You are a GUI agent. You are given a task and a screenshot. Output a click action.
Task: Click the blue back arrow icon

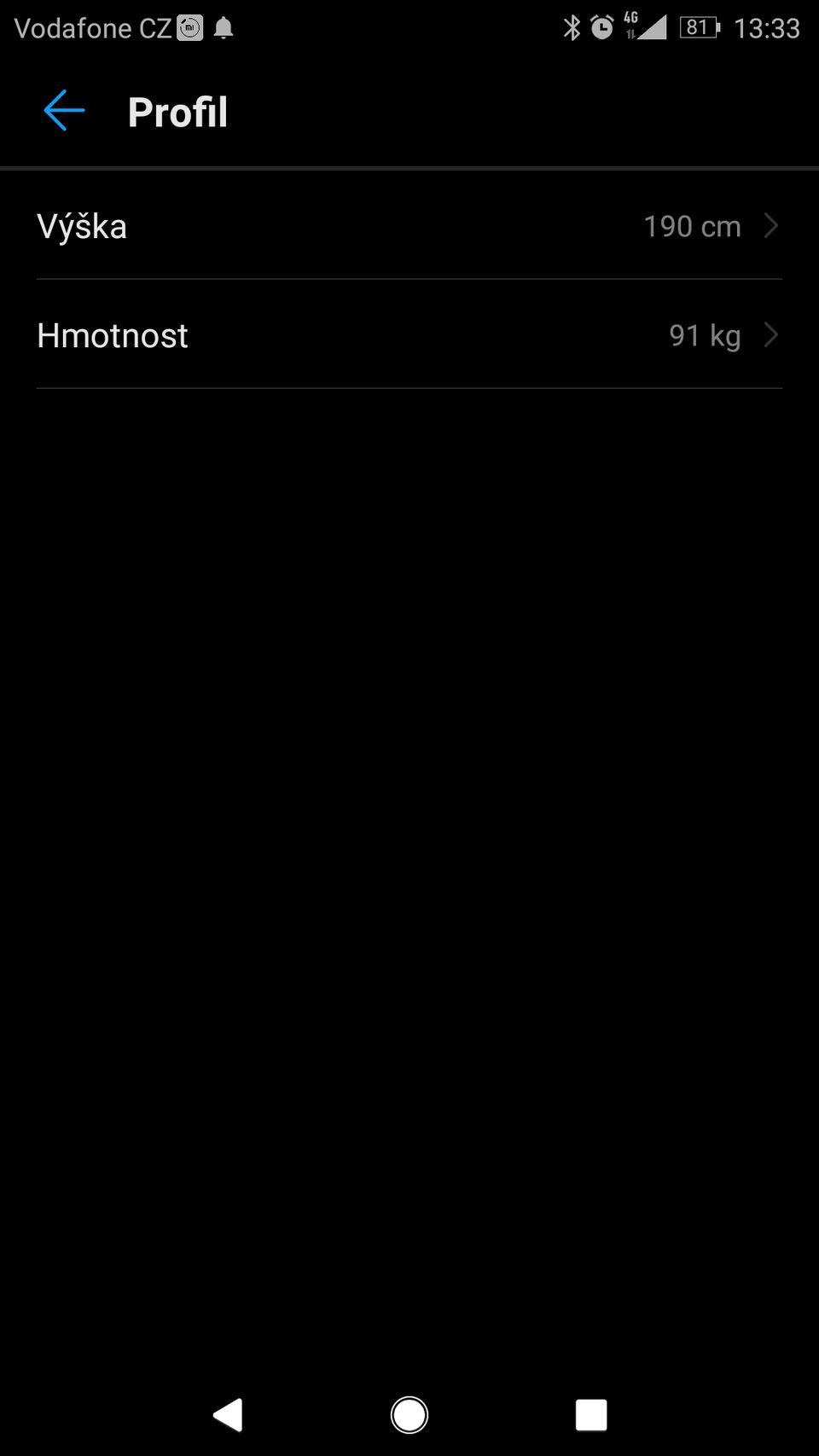(x=63, y=110)
